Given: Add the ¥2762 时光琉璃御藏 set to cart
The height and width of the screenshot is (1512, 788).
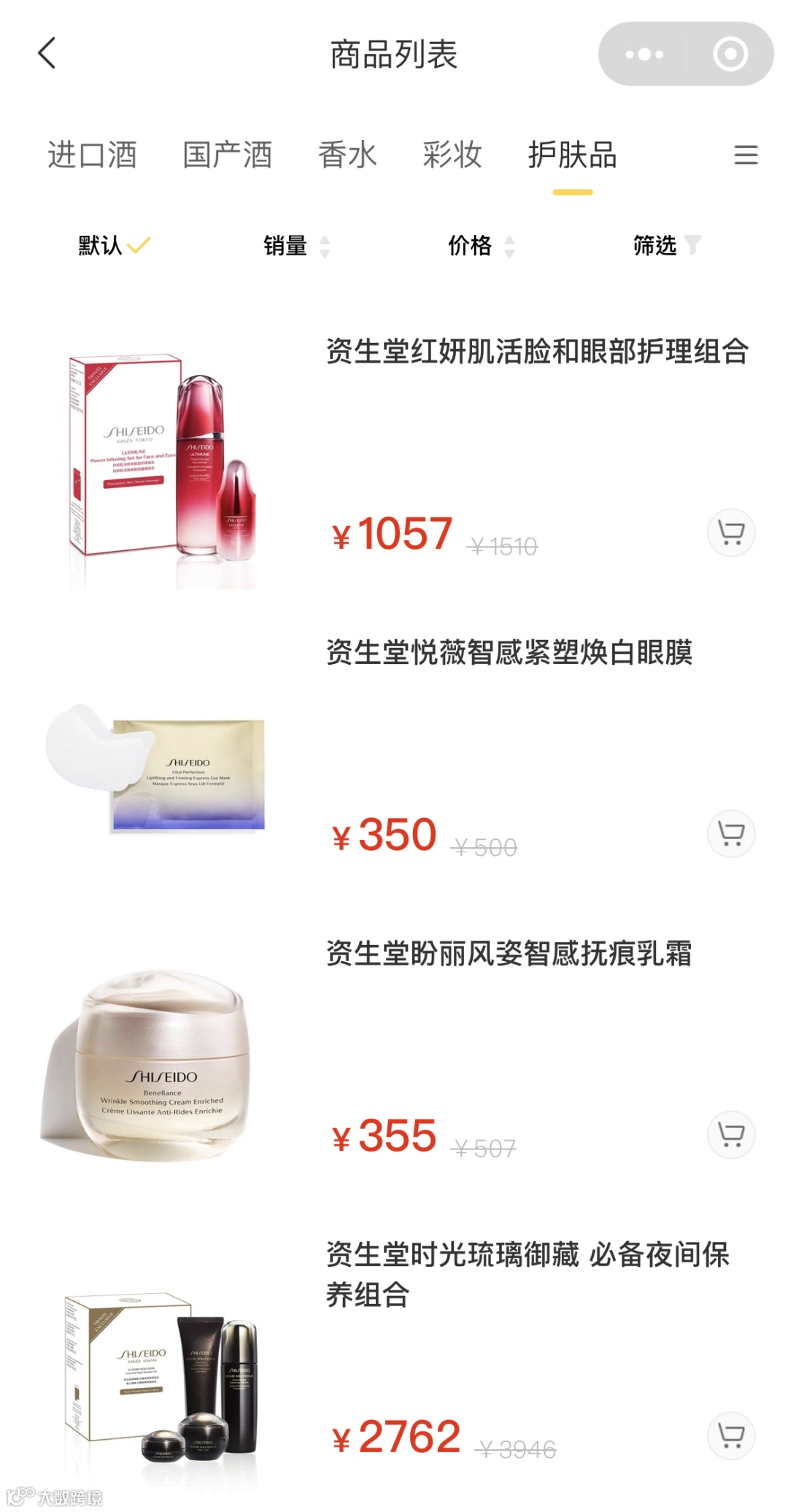Looking at the screenshot, I should point(731,1435).
